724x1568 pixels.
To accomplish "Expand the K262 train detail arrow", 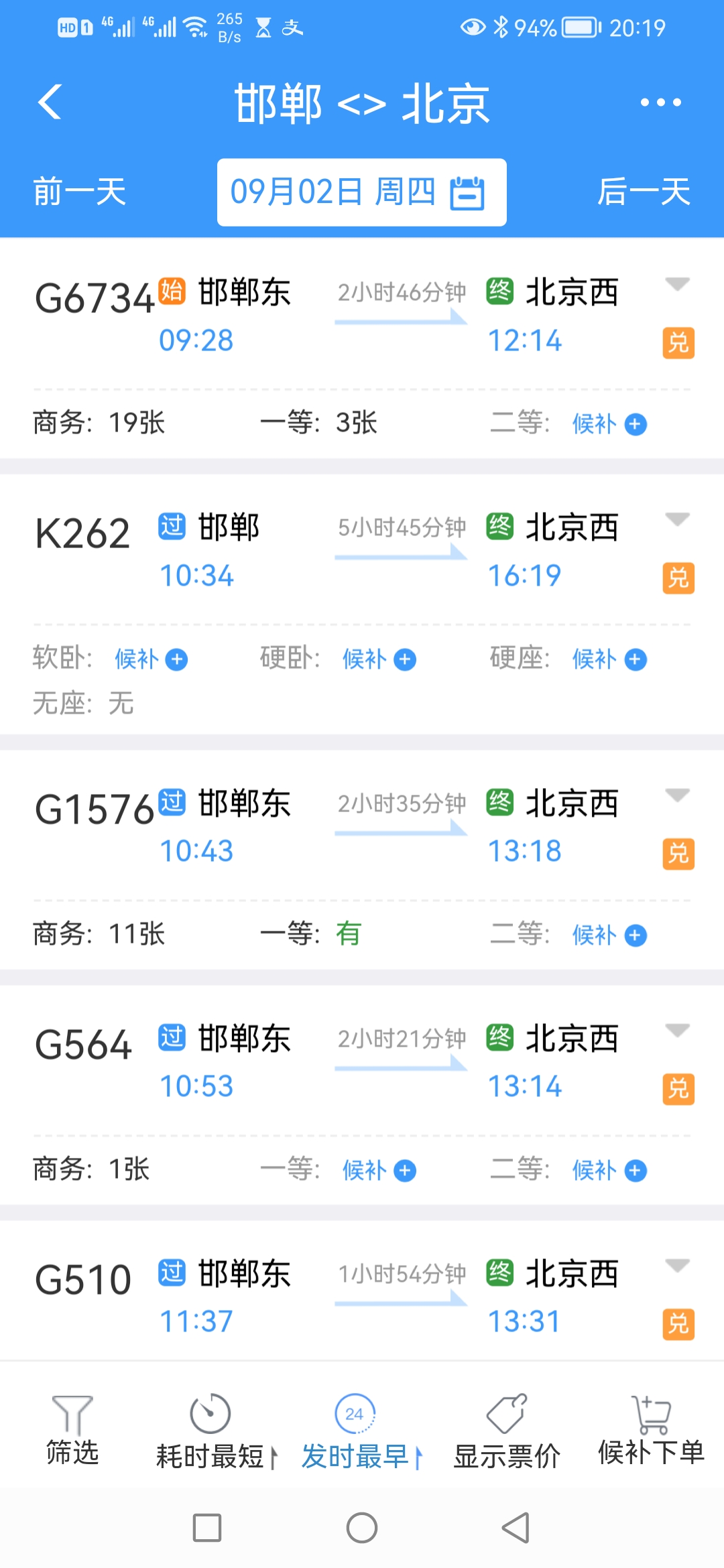I will 678,519.
